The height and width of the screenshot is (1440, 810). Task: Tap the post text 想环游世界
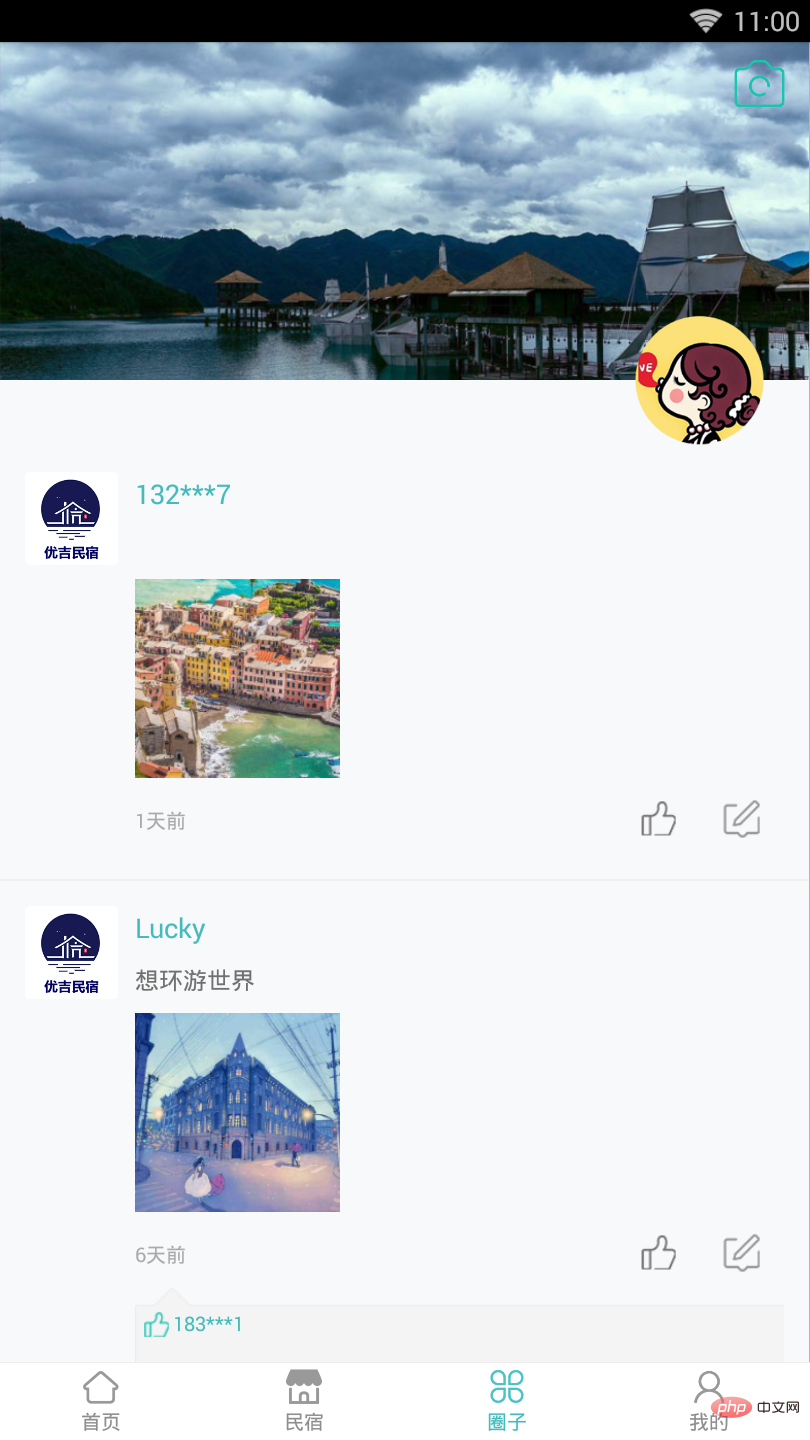point(195,981)
